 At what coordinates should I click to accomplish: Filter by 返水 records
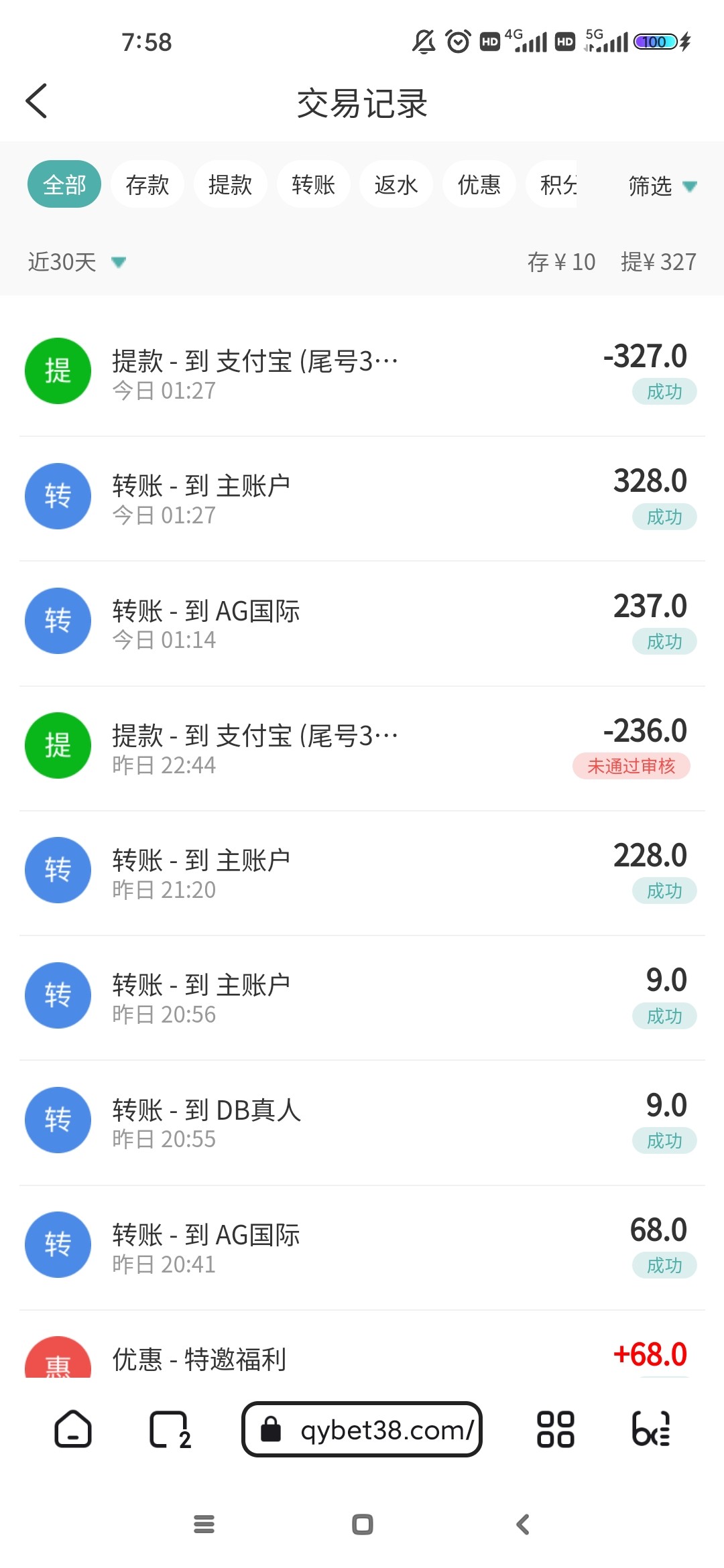(x=396, y=184)
